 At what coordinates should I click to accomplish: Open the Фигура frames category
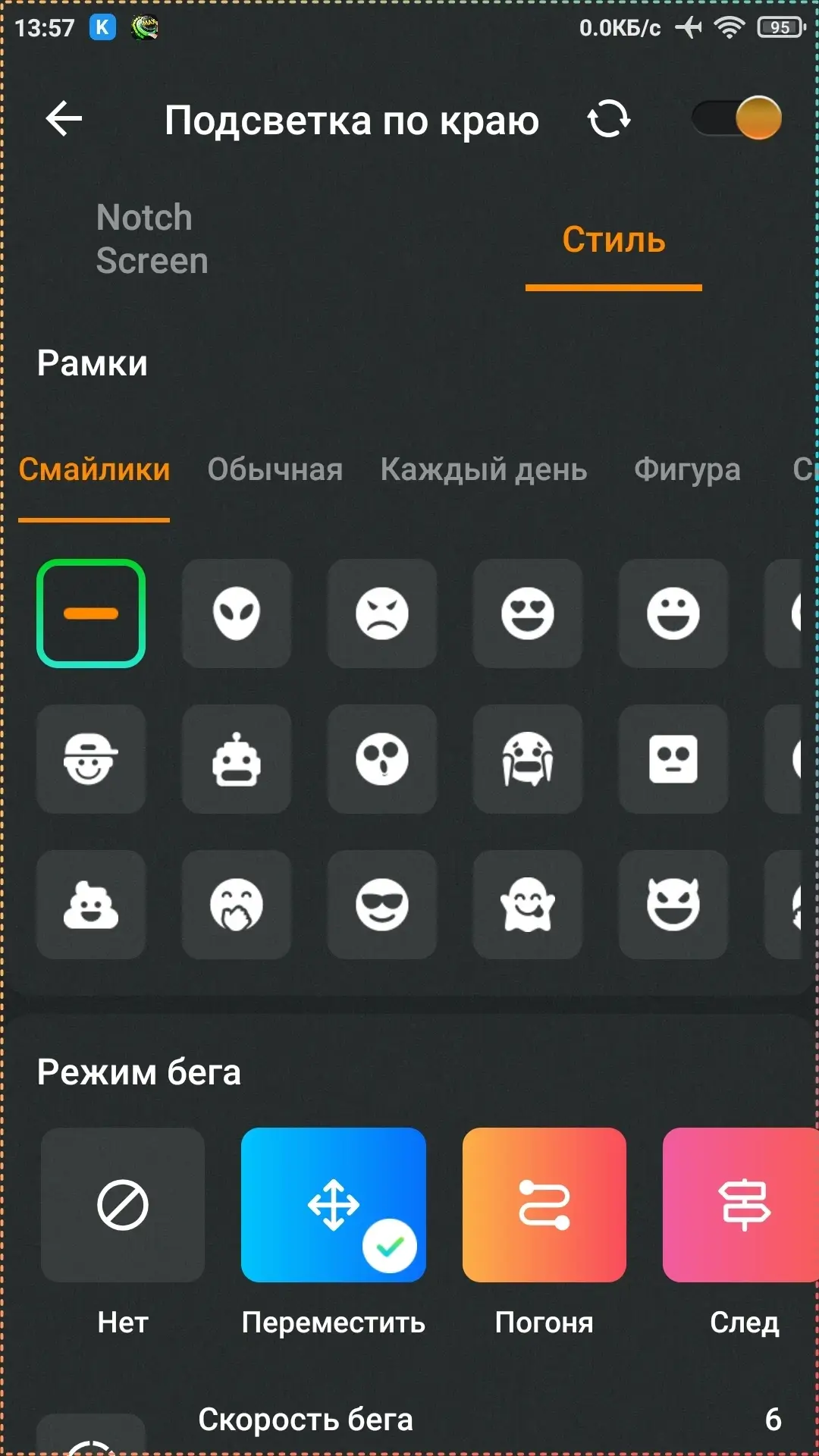click(687, 469)
